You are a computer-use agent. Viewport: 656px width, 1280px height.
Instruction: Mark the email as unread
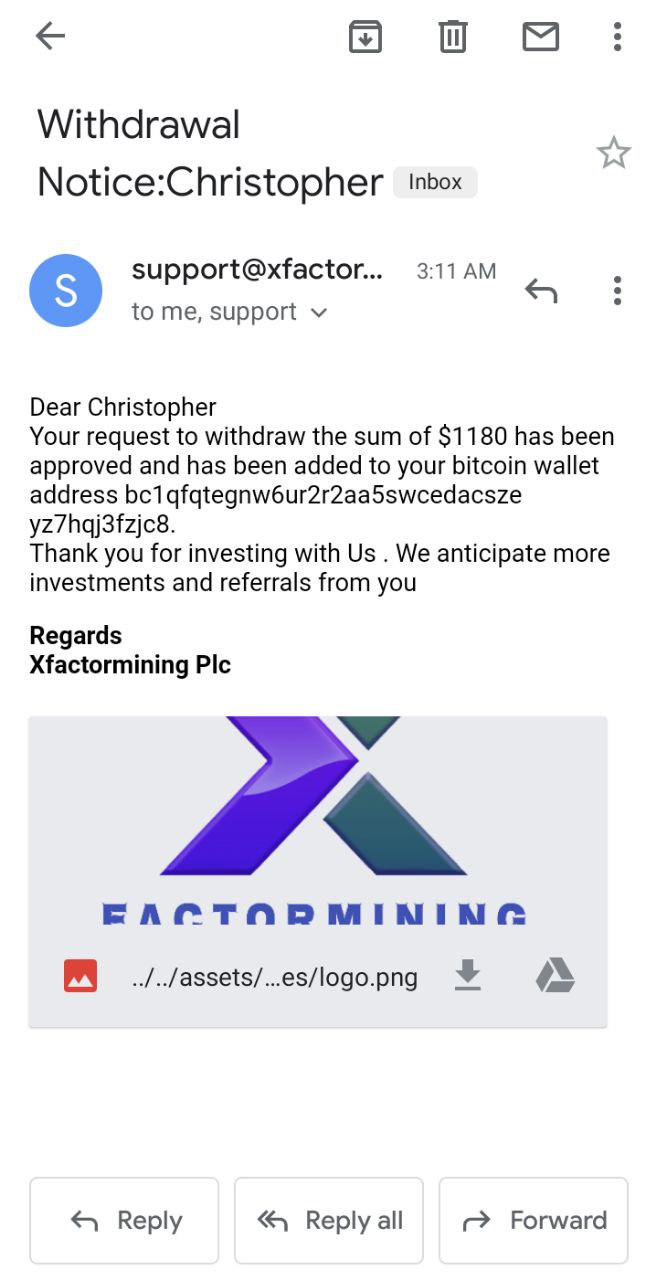541,37
